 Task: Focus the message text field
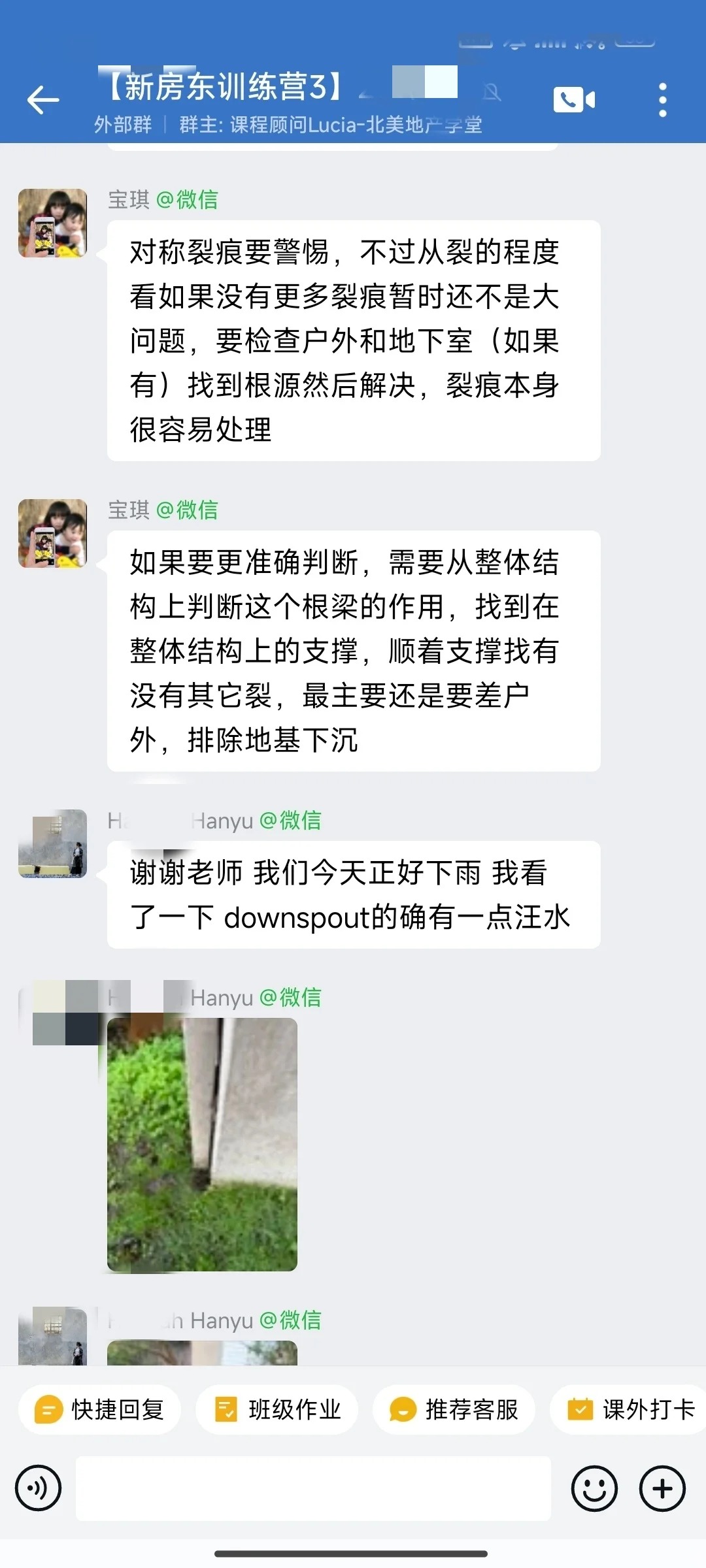(313, 1488)
